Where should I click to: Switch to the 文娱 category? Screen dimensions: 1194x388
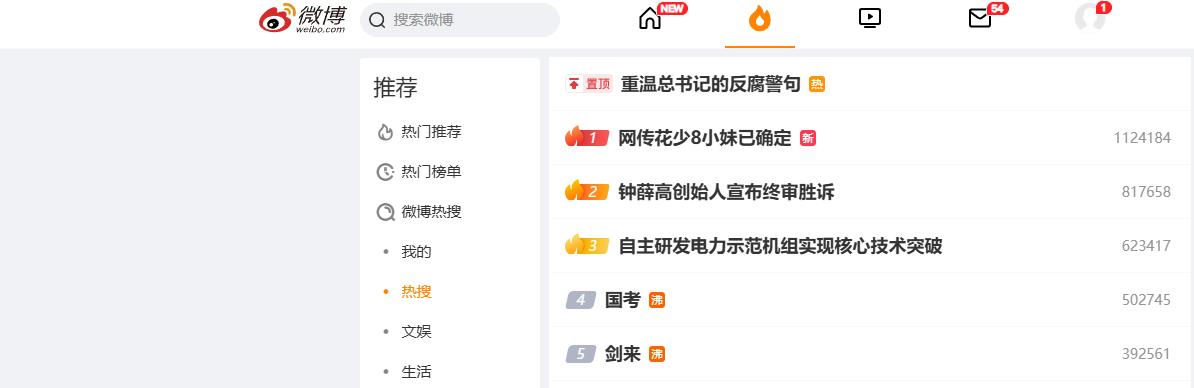click(x=417, y=332)
